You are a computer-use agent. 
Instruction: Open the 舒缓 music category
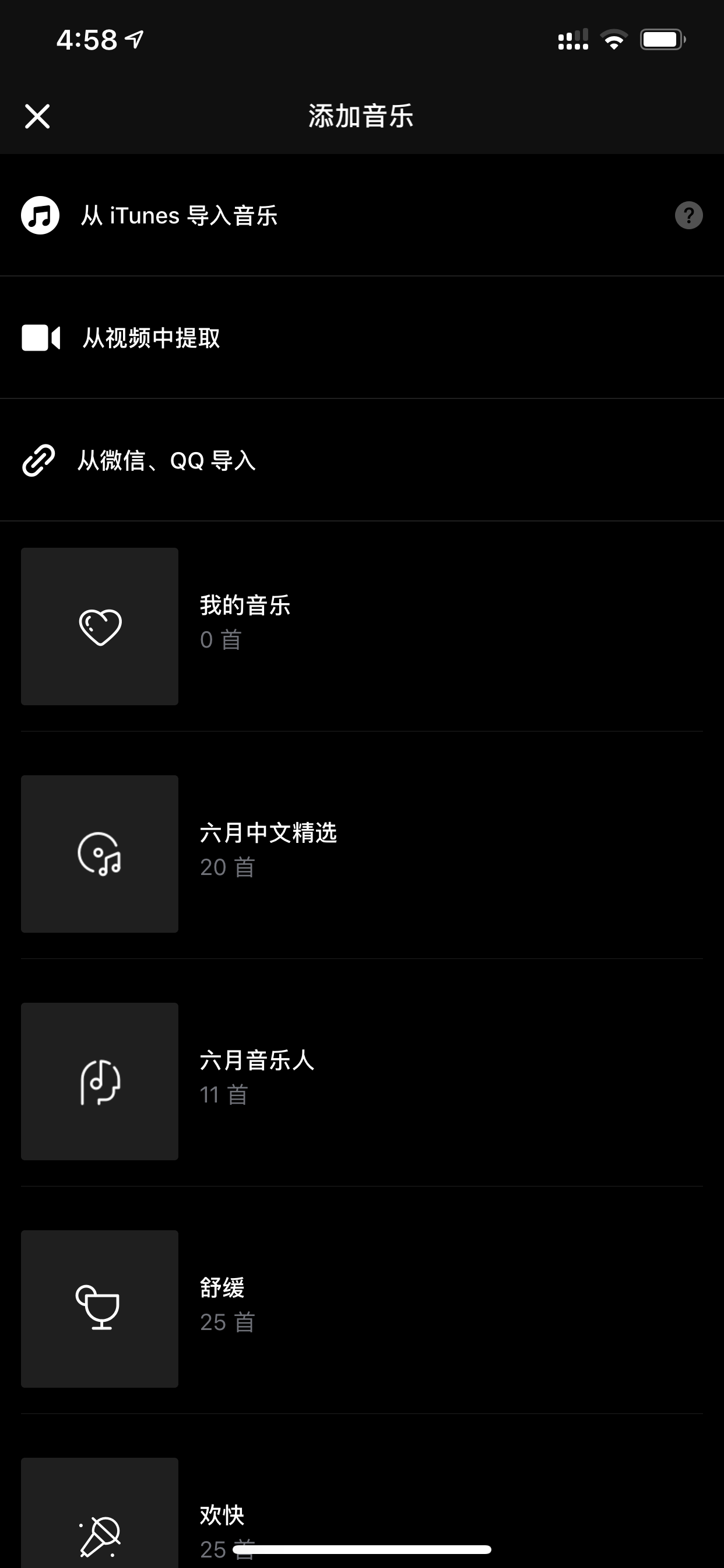coord(362,1308)
